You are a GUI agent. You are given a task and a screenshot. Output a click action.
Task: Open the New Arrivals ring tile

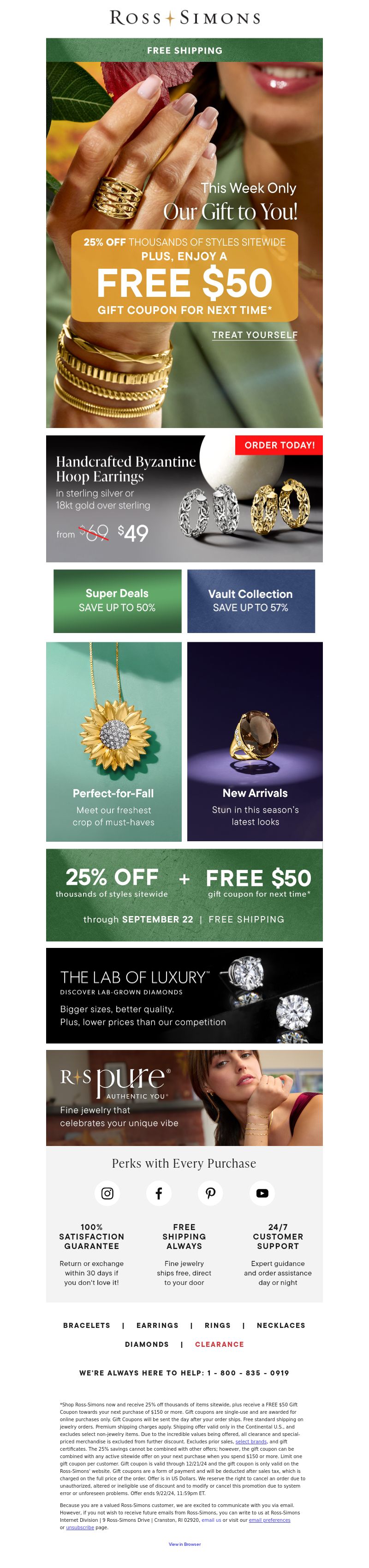(255, 742)
